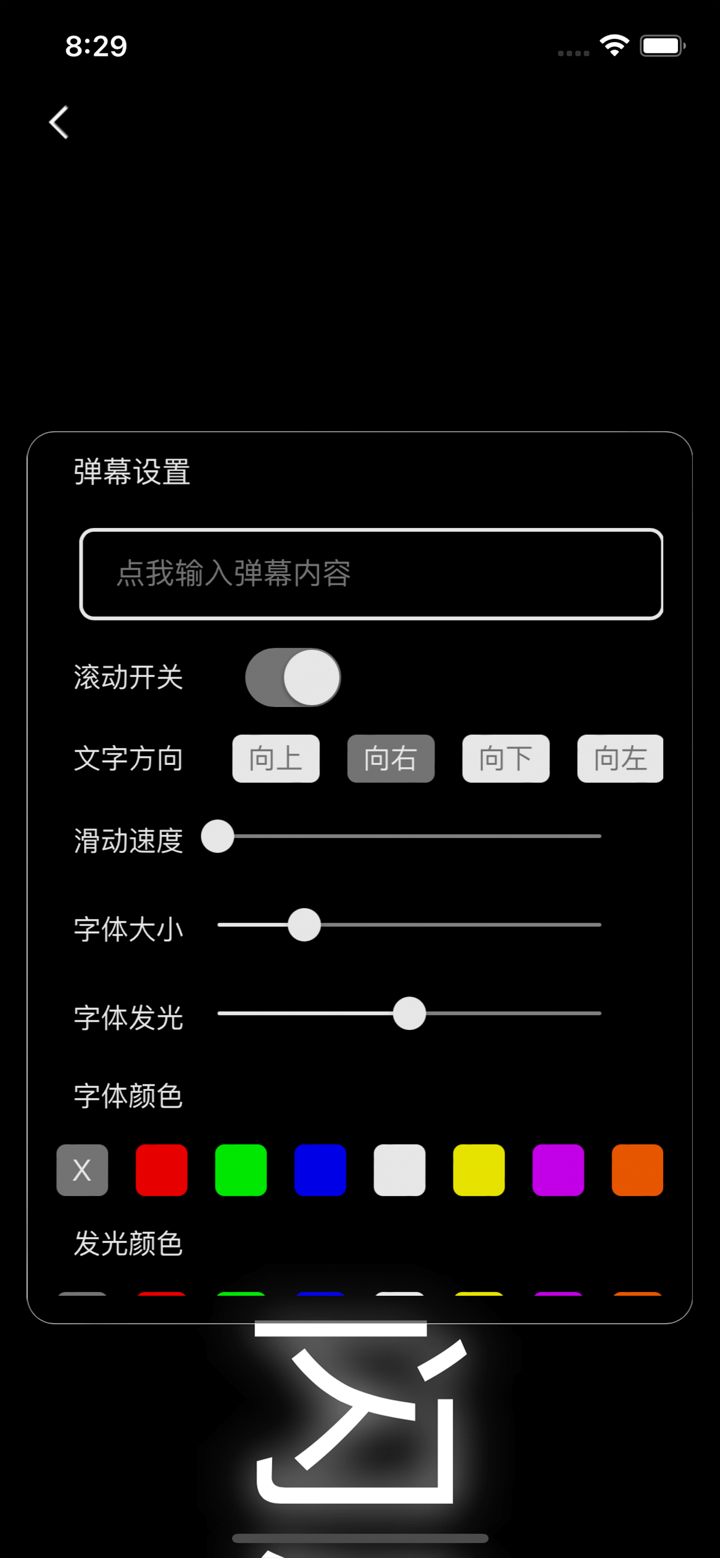Select the 向上 text direction

tap(276, 758)
